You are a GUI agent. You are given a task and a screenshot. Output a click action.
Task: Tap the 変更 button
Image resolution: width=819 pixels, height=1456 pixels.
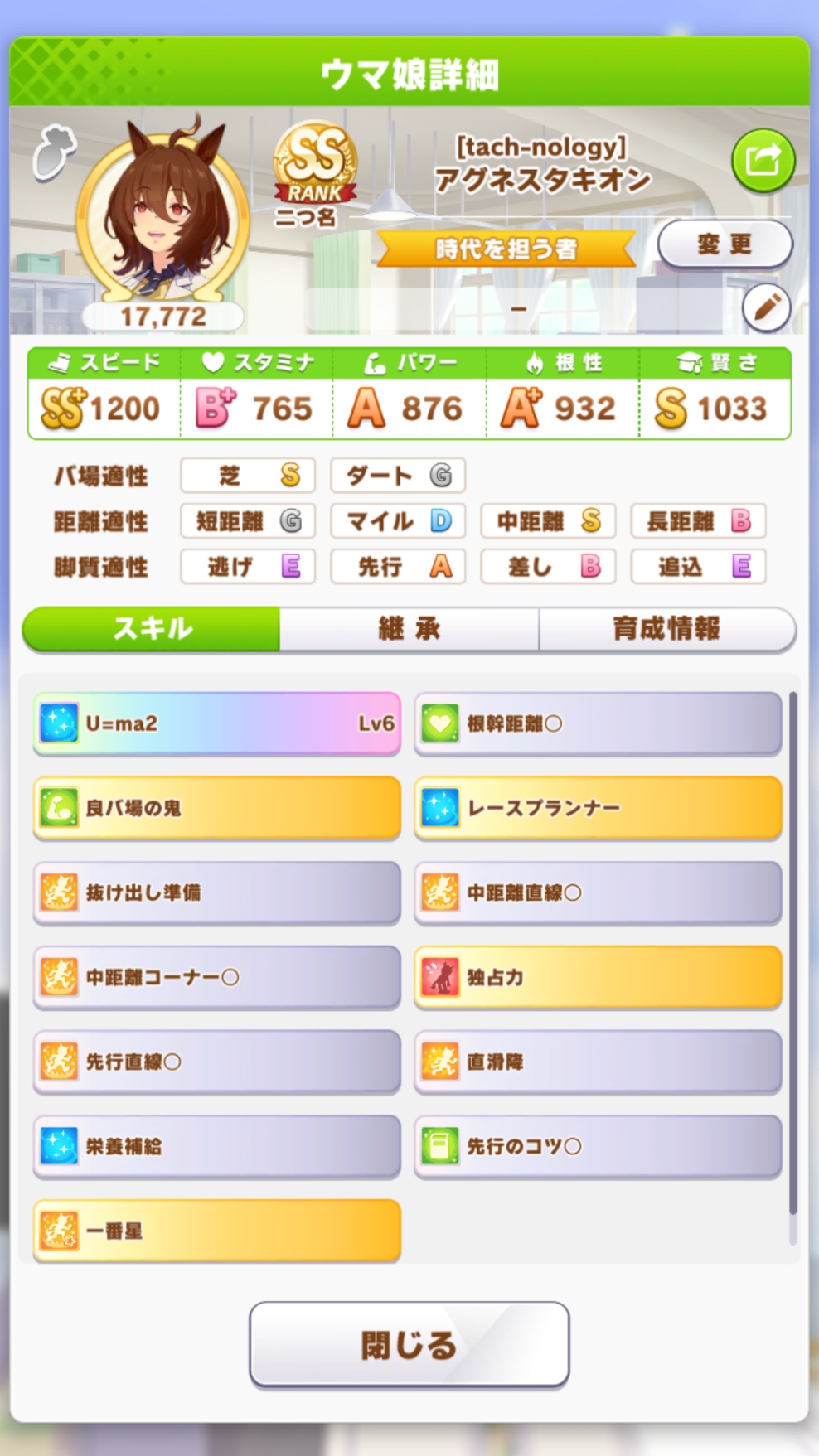coord(724,244)
